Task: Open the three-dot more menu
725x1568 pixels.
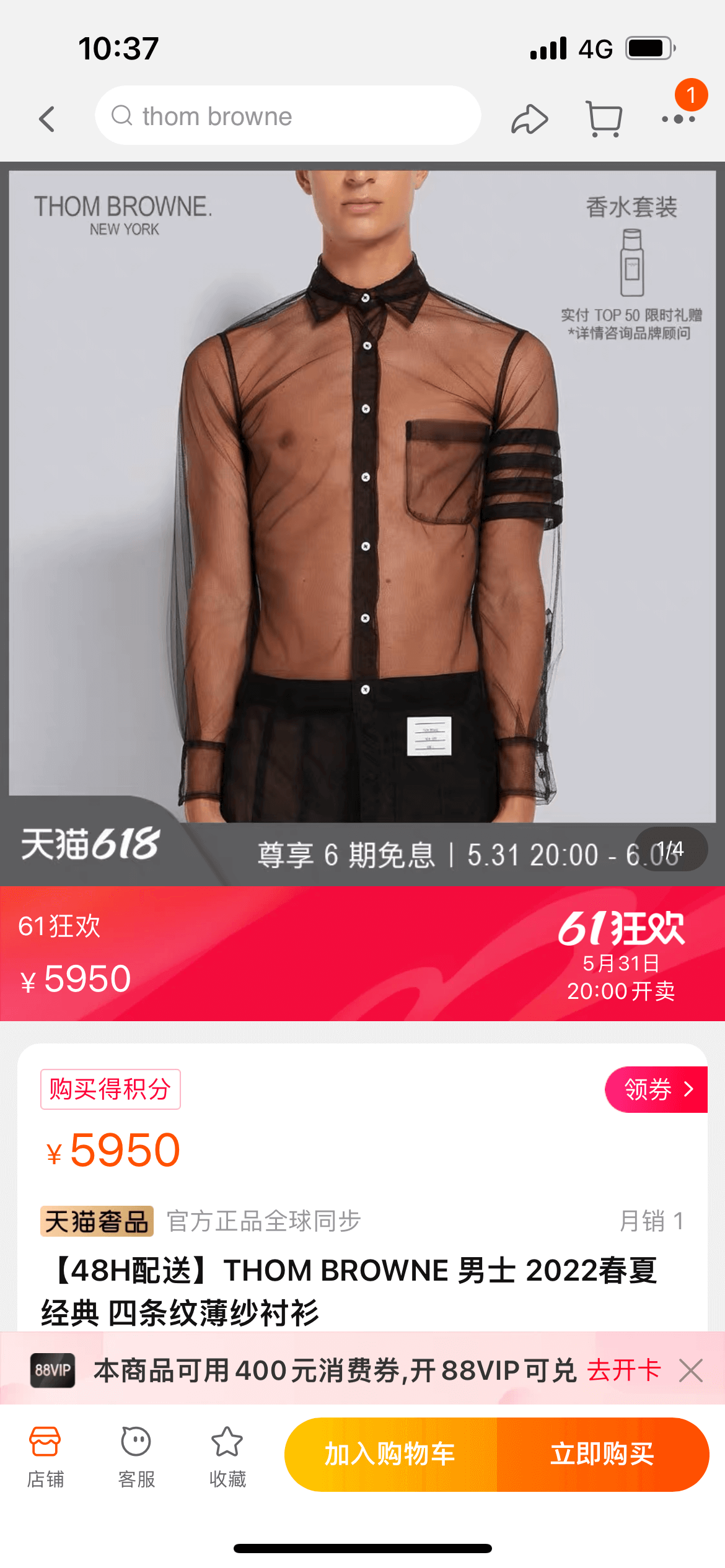Action: point(678,119)
